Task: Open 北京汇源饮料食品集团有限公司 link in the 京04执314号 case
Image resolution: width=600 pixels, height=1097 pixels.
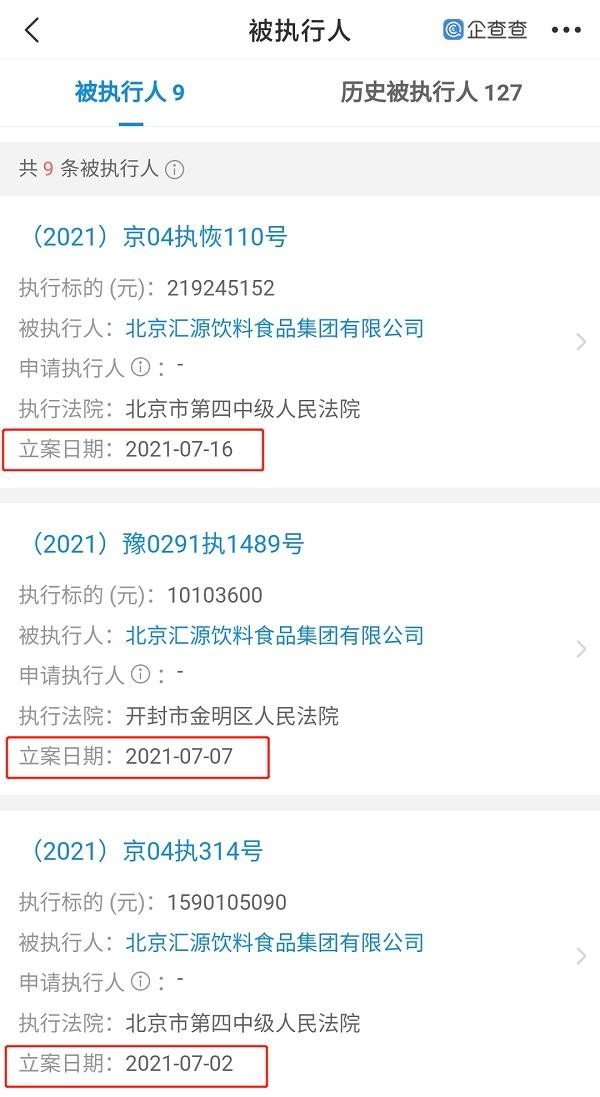Action: pyautogui.click(x=275, y=942)
